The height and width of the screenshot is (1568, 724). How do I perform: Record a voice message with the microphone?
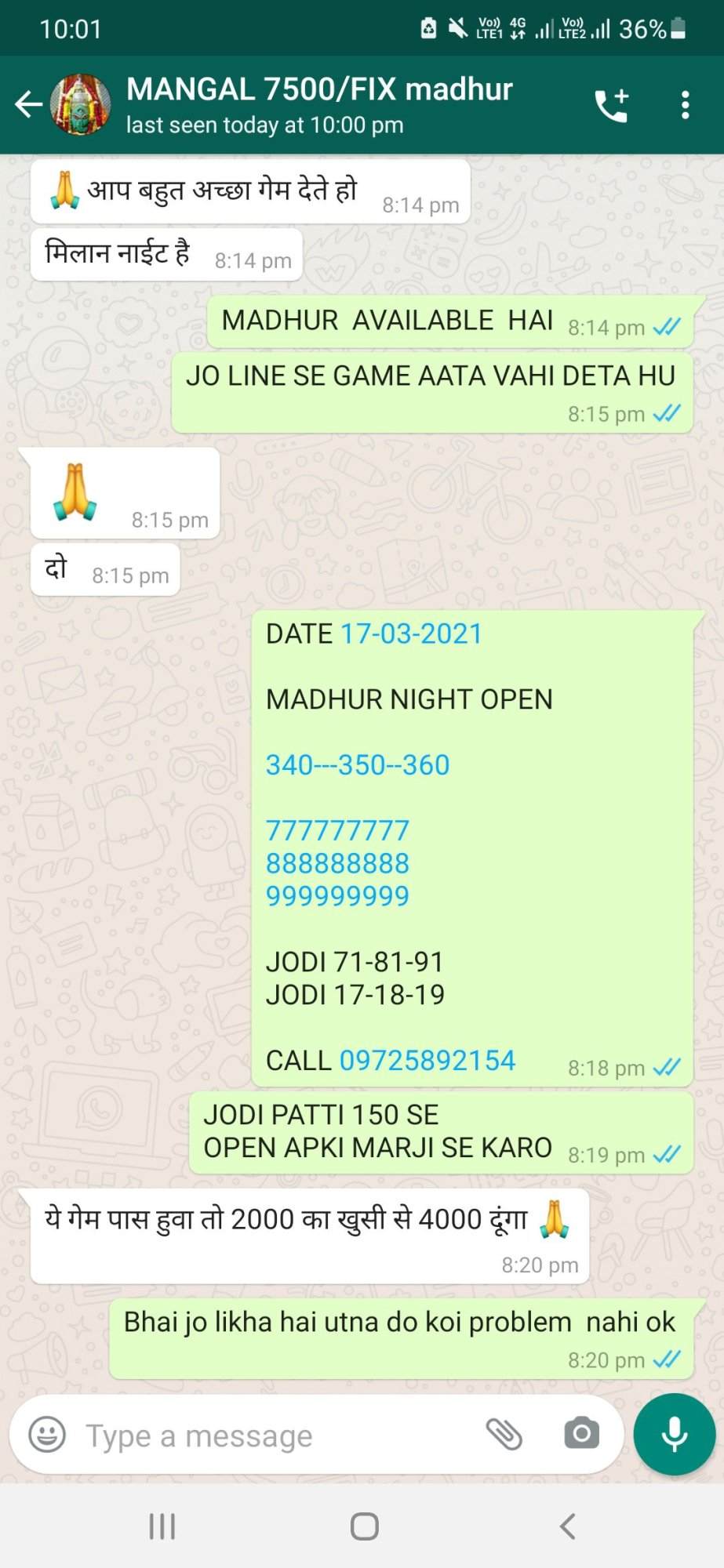point(675,1435)
